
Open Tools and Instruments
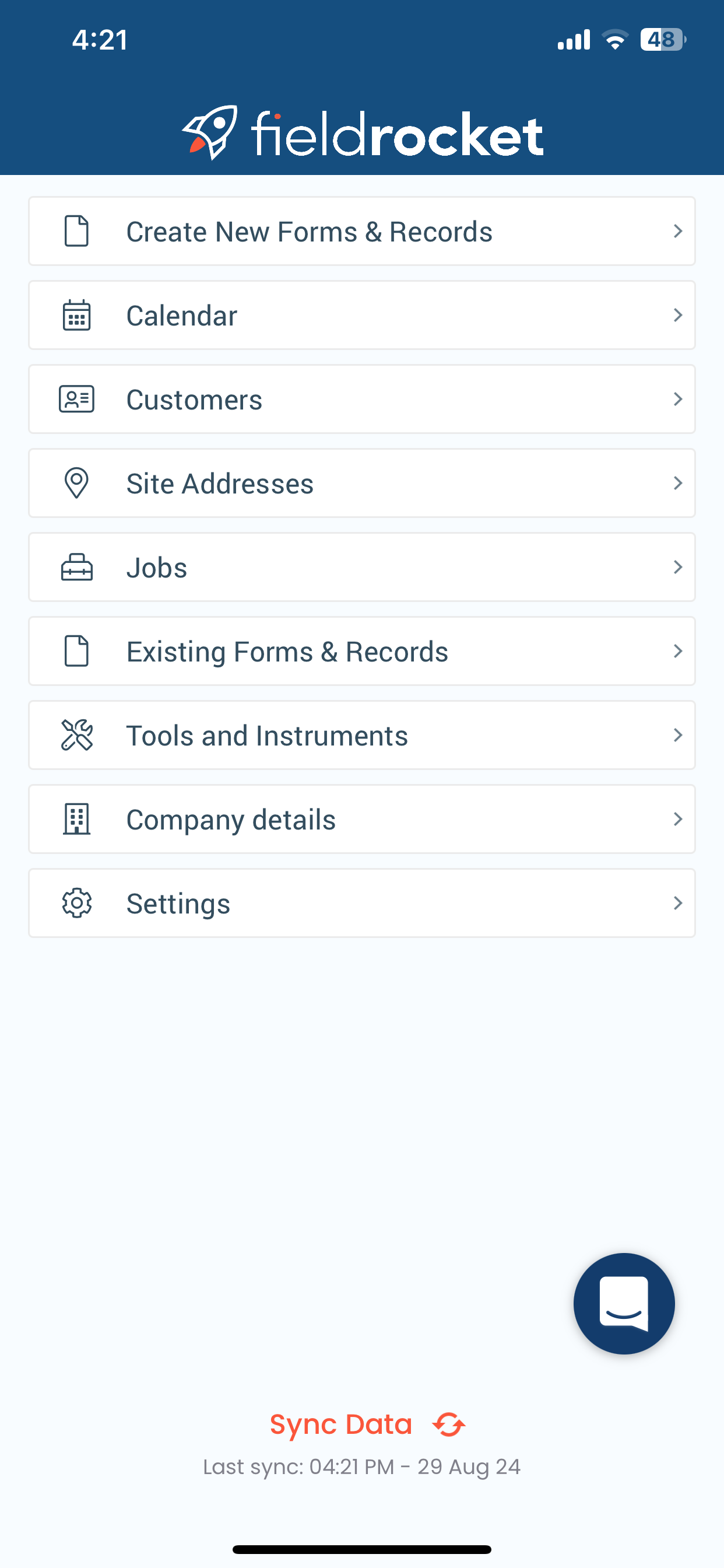[x=361, y=736]
